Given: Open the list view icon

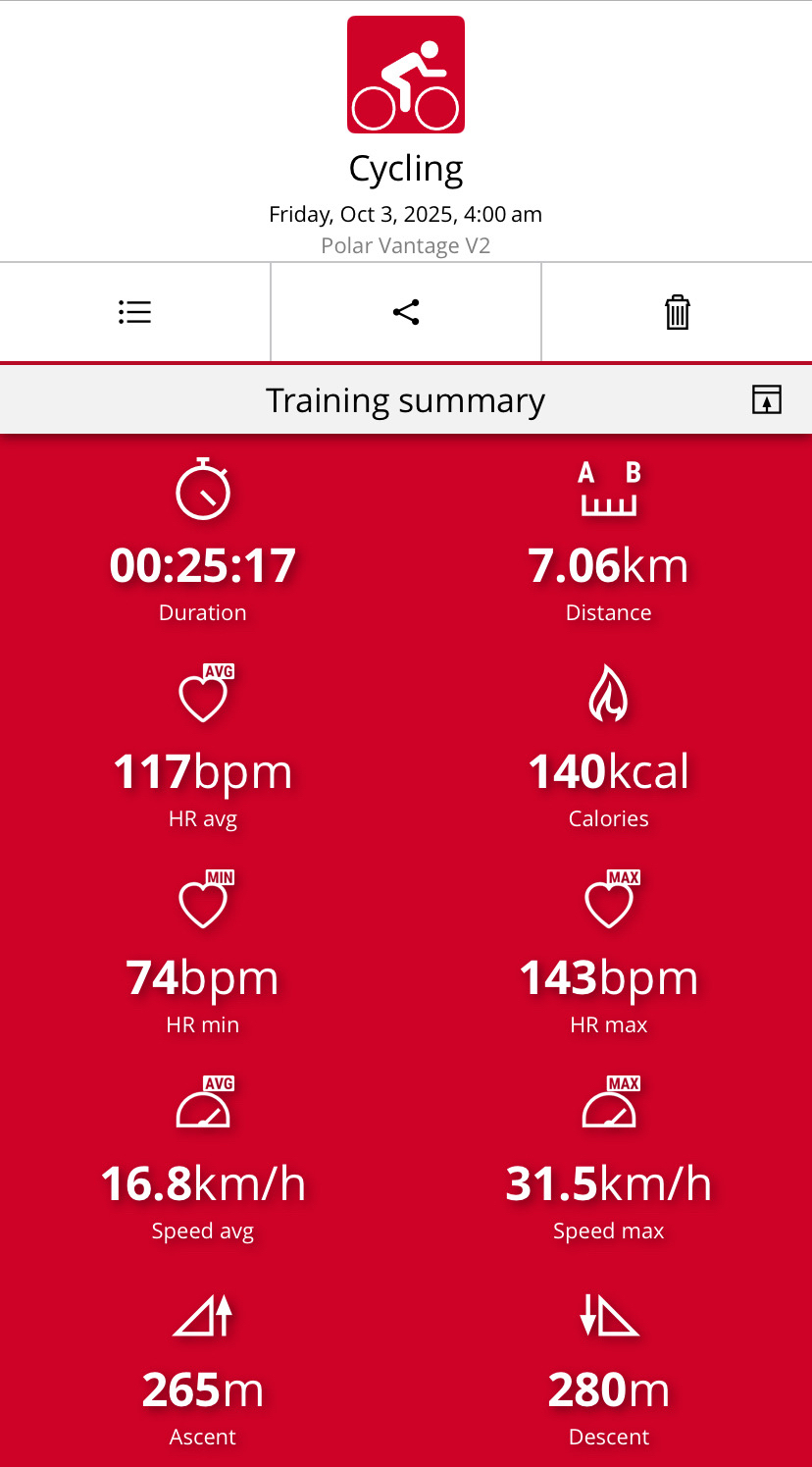Looking at the screenshot, I should [134, 312].
